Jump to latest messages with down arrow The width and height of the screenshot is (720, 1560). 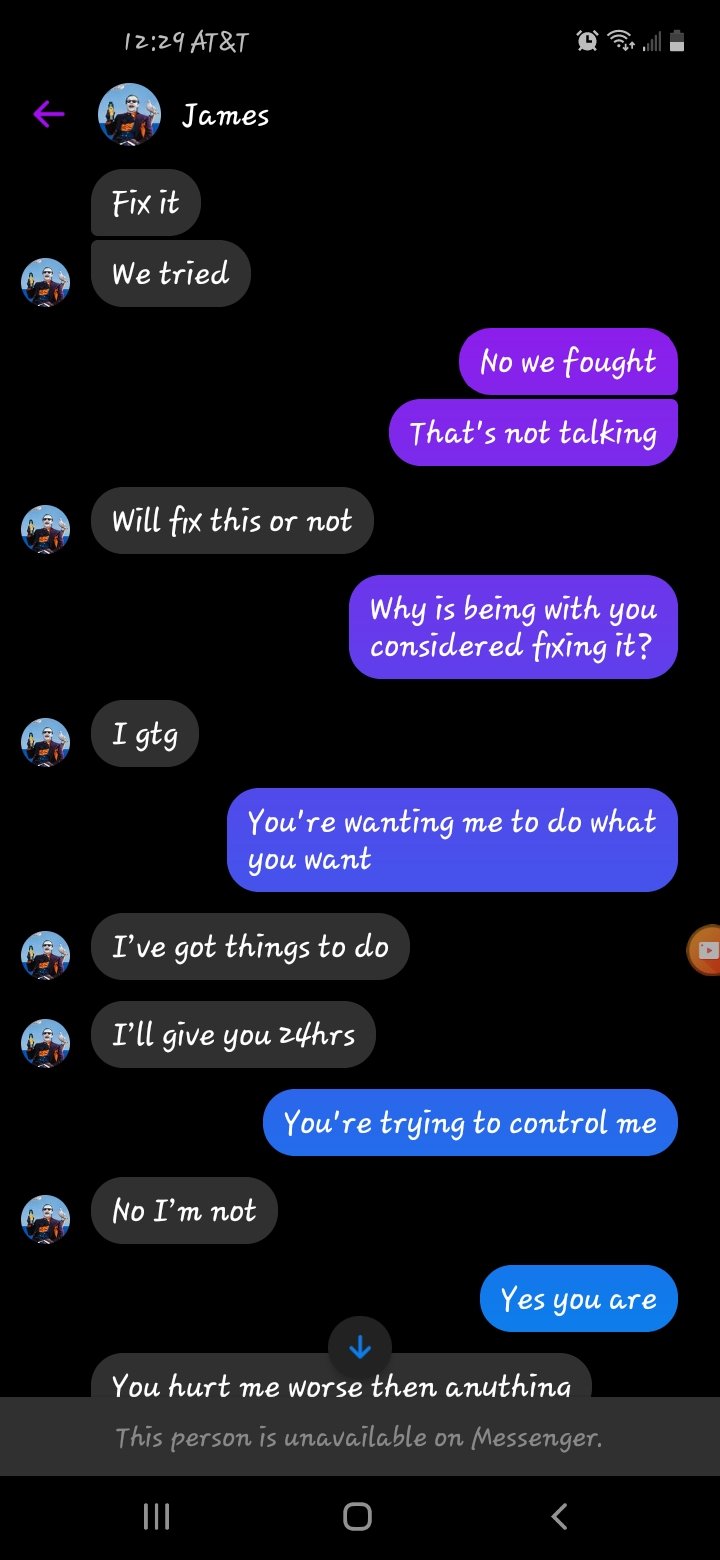pos(360,1348)
